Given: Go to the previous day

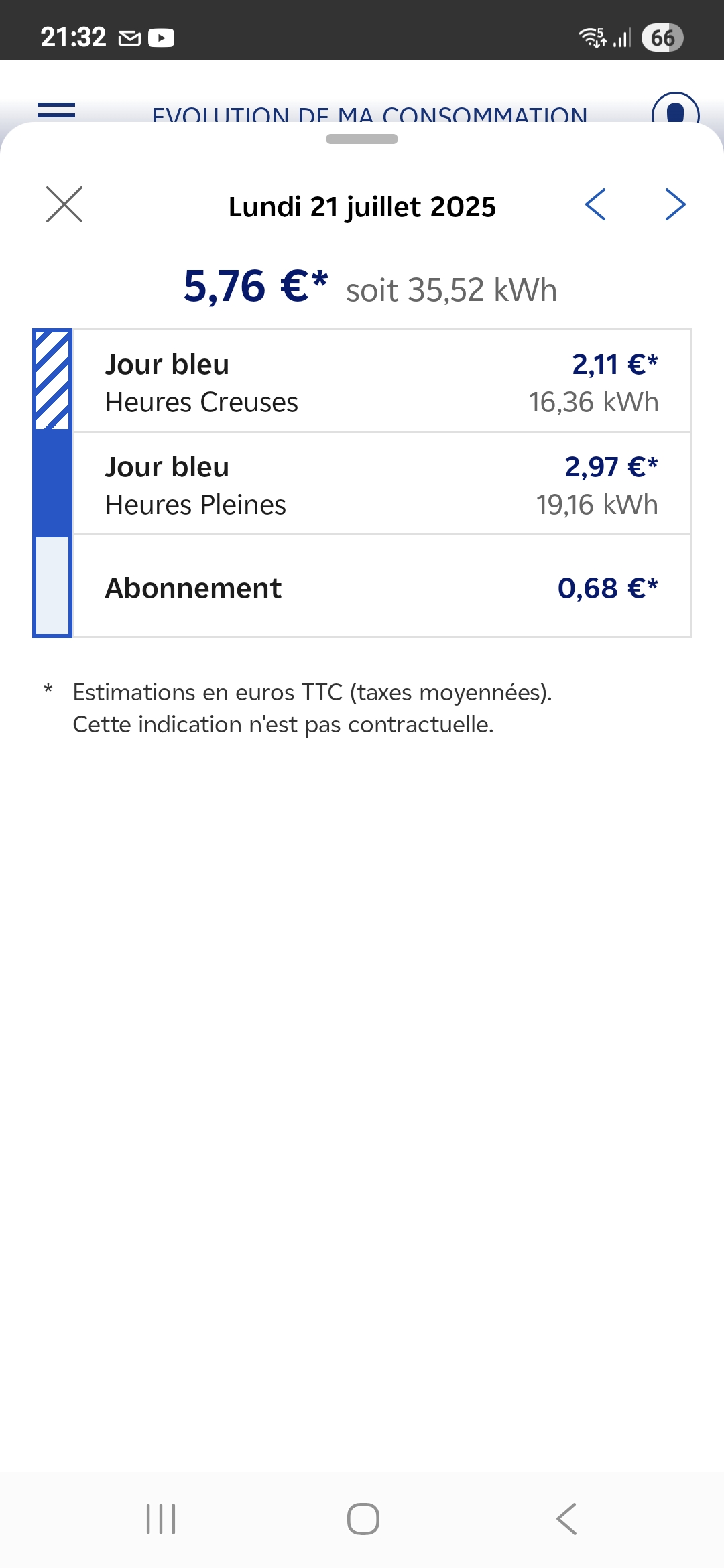Looking at the screenshot, I should point(595,204).
